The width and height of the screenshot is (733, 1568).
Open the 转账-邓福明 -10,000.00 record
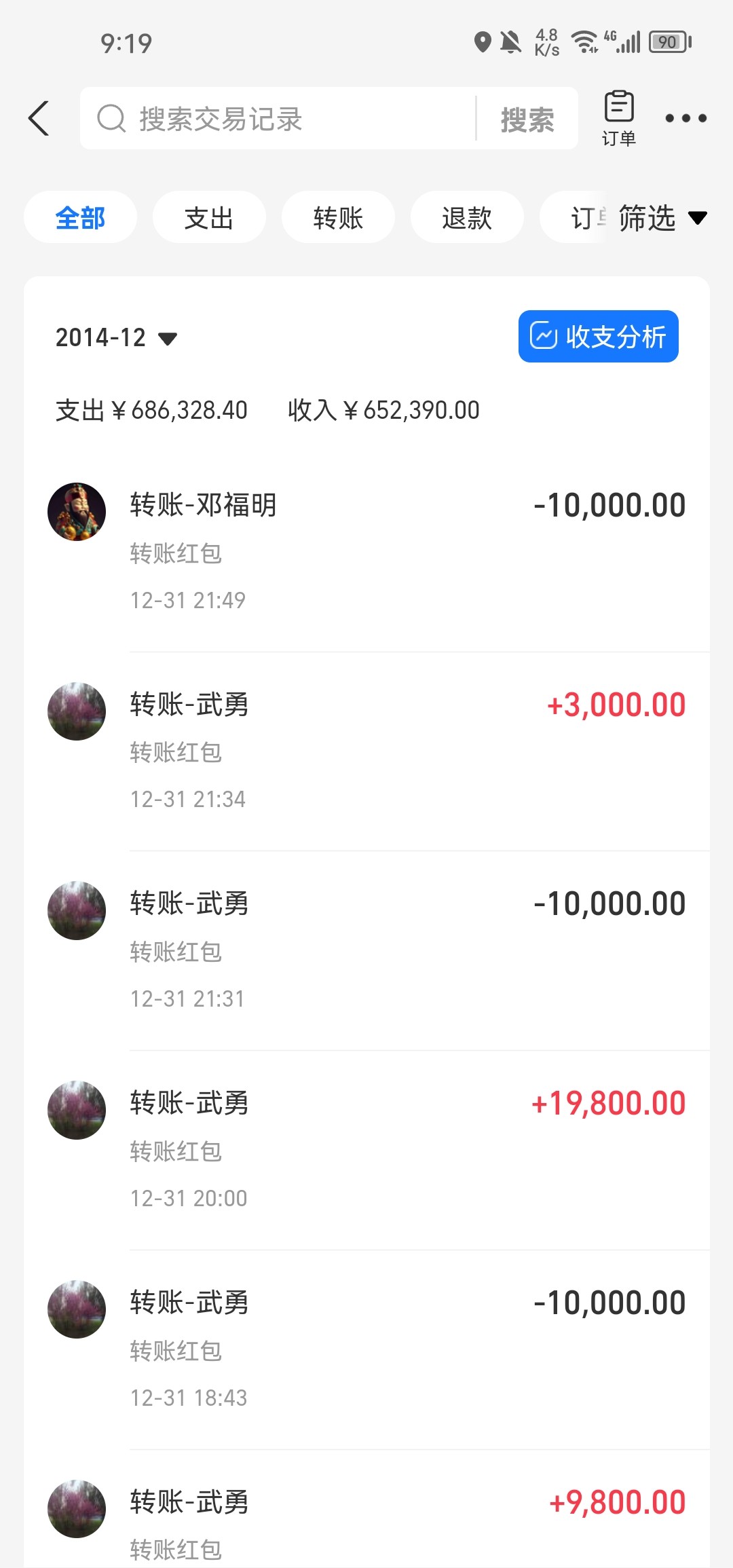pos(366,550)
